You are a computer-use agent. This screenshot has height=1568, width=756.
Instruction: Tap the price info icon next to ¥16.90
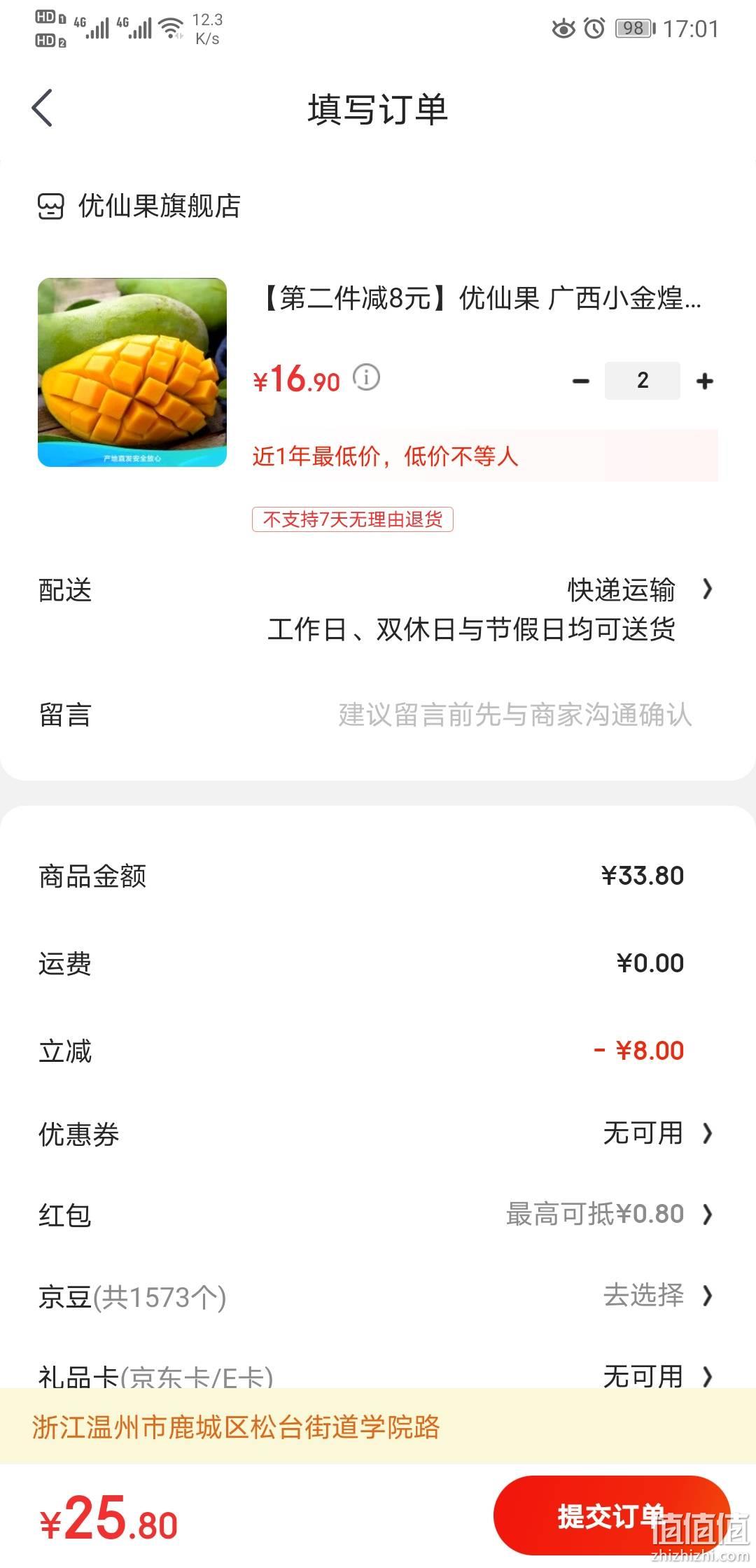[366, 378]
